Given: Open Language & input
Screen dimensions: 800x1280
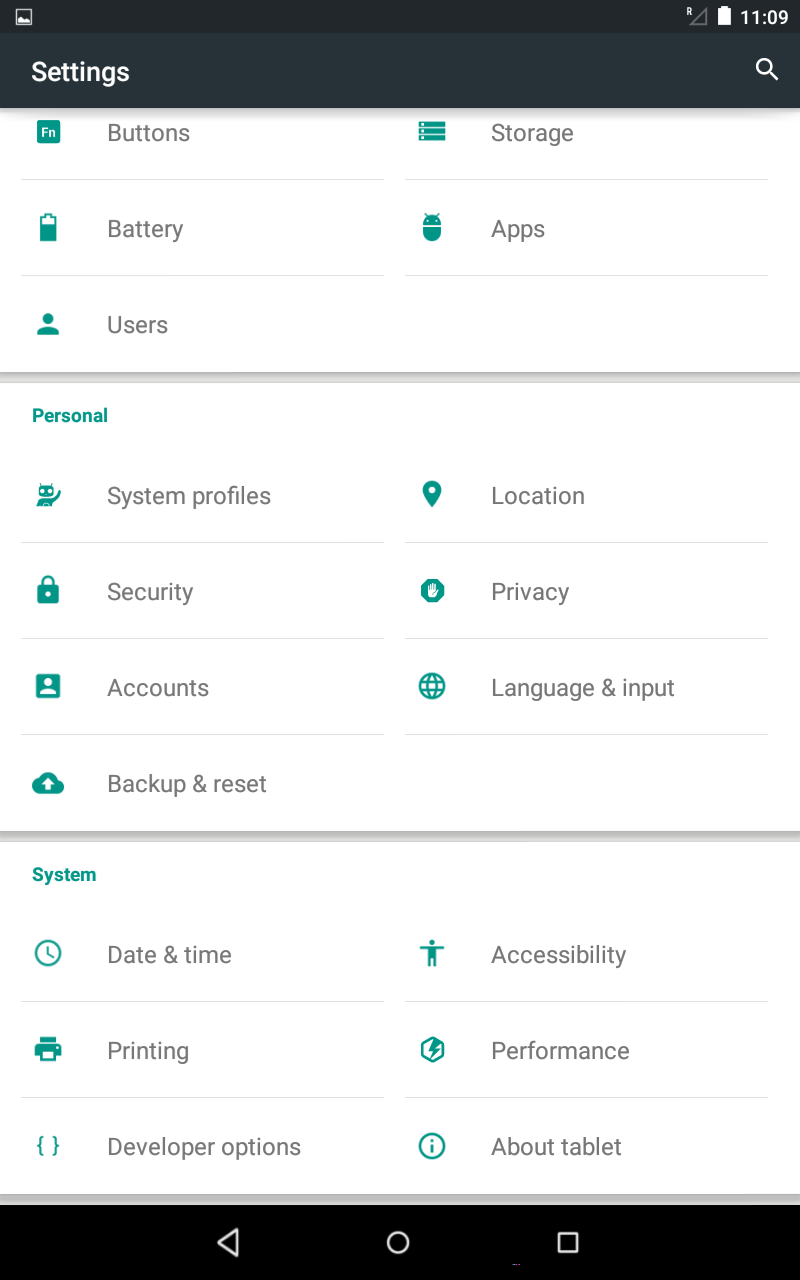Looking at the screenshot, I should point(582,688).
